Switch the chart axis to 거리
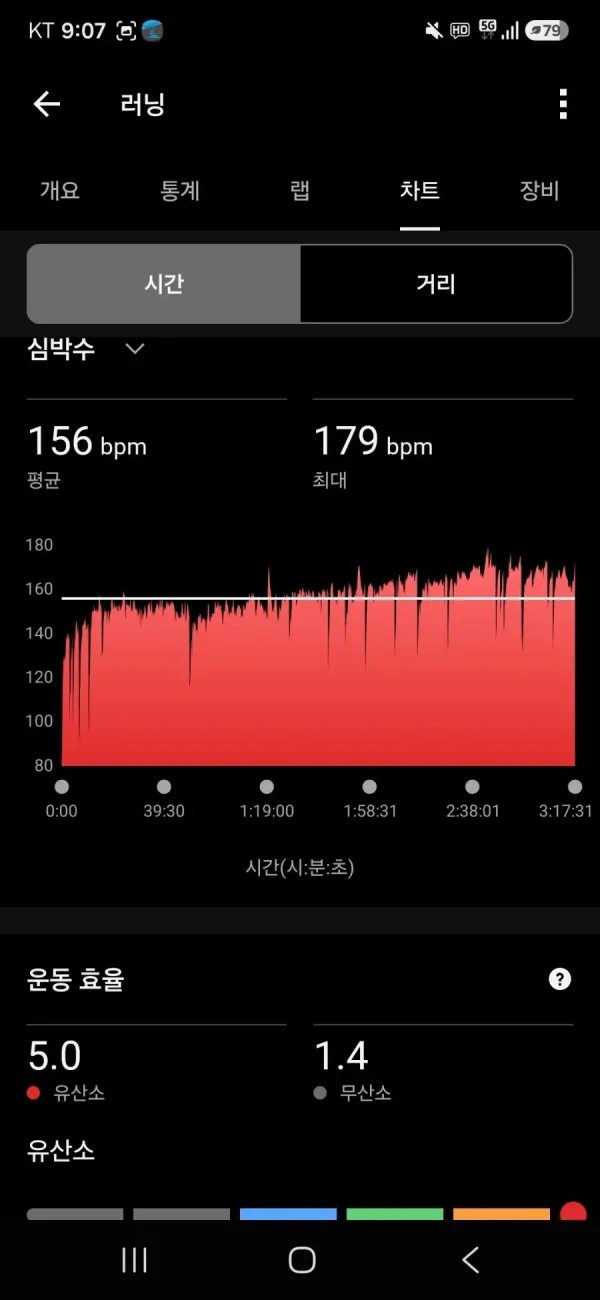This screenshot has height=1300, width=600. (x=436, y=284)
